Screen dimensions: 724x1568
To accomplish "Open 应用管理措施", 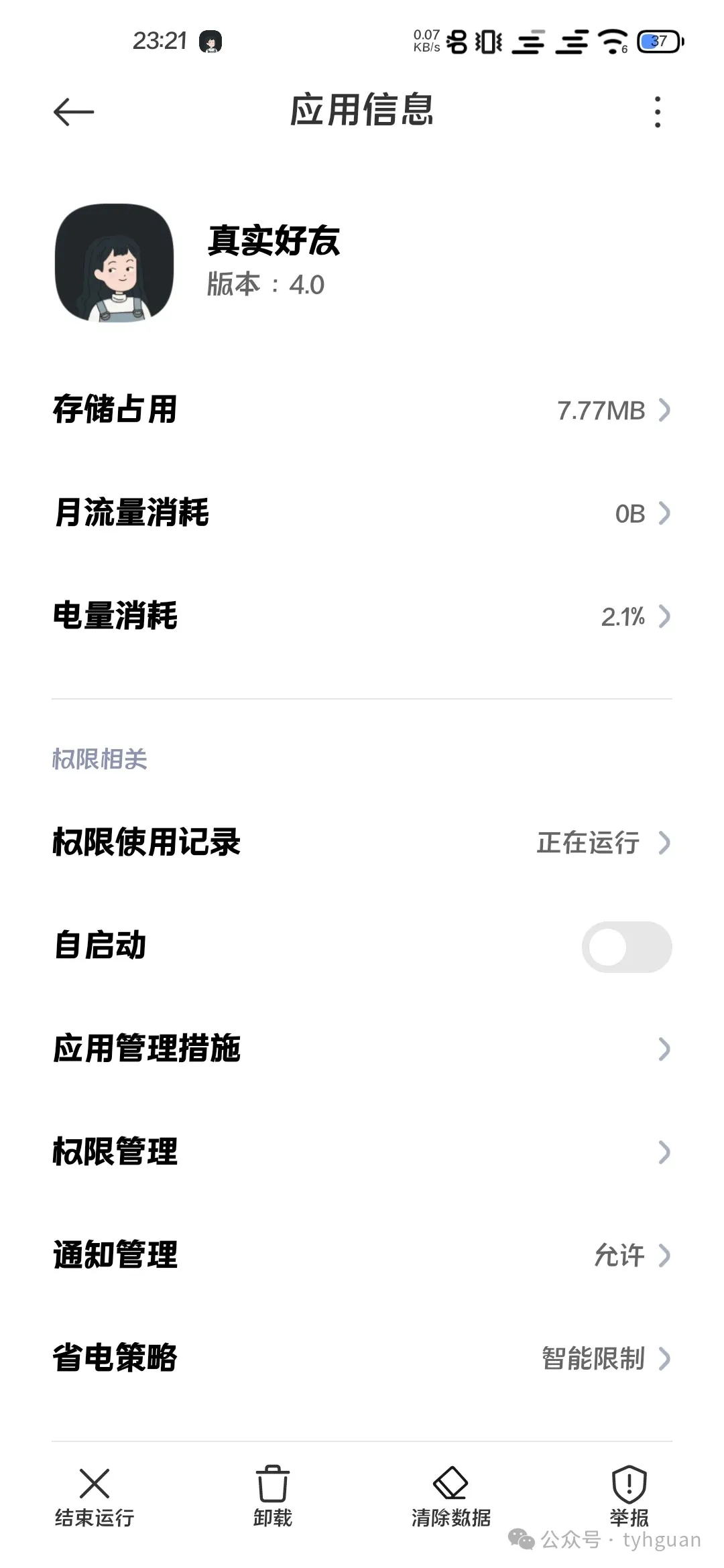I will coord(362,1049).
